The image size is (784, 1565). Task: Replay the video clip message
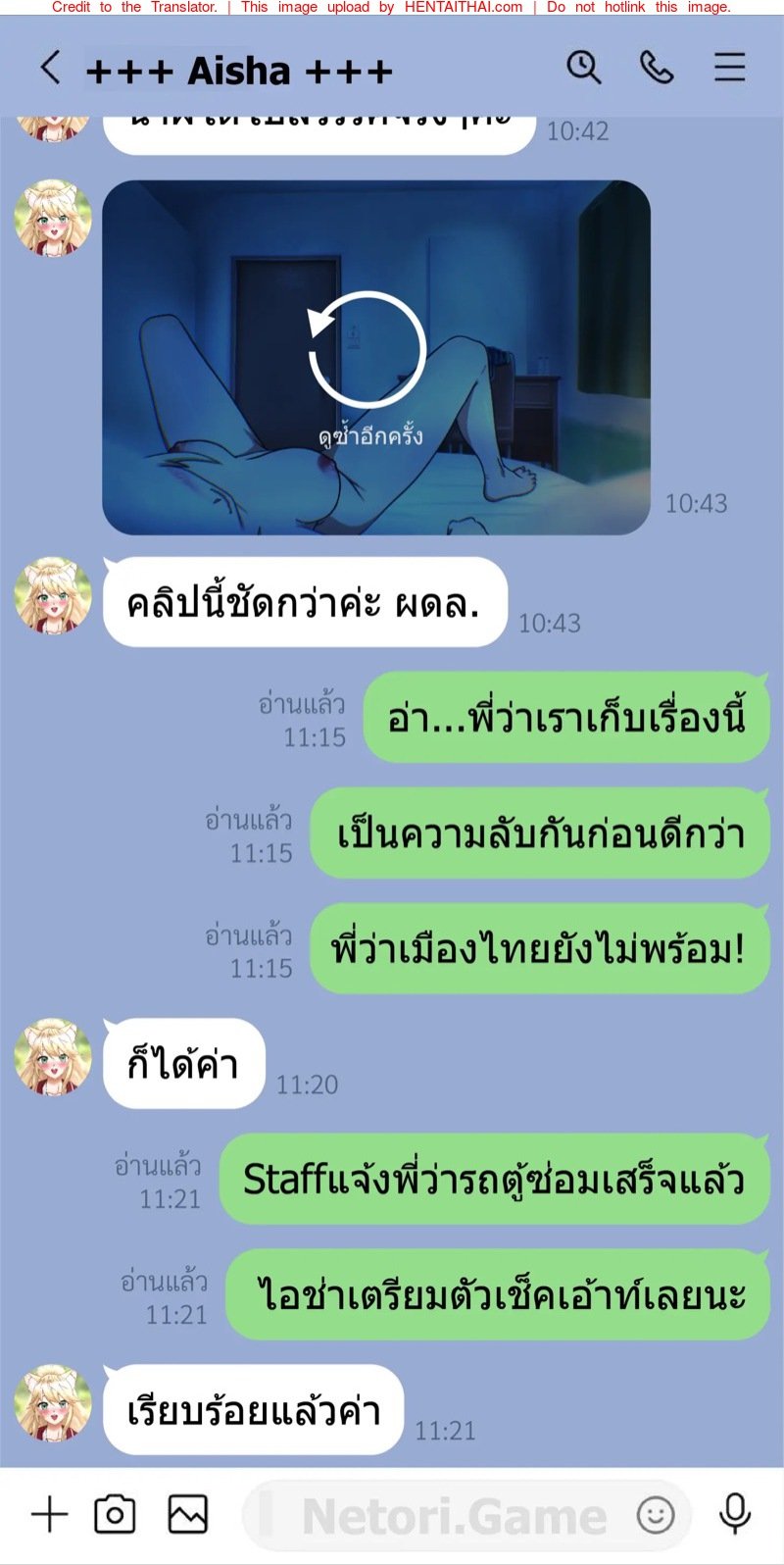tap(367, 351)
